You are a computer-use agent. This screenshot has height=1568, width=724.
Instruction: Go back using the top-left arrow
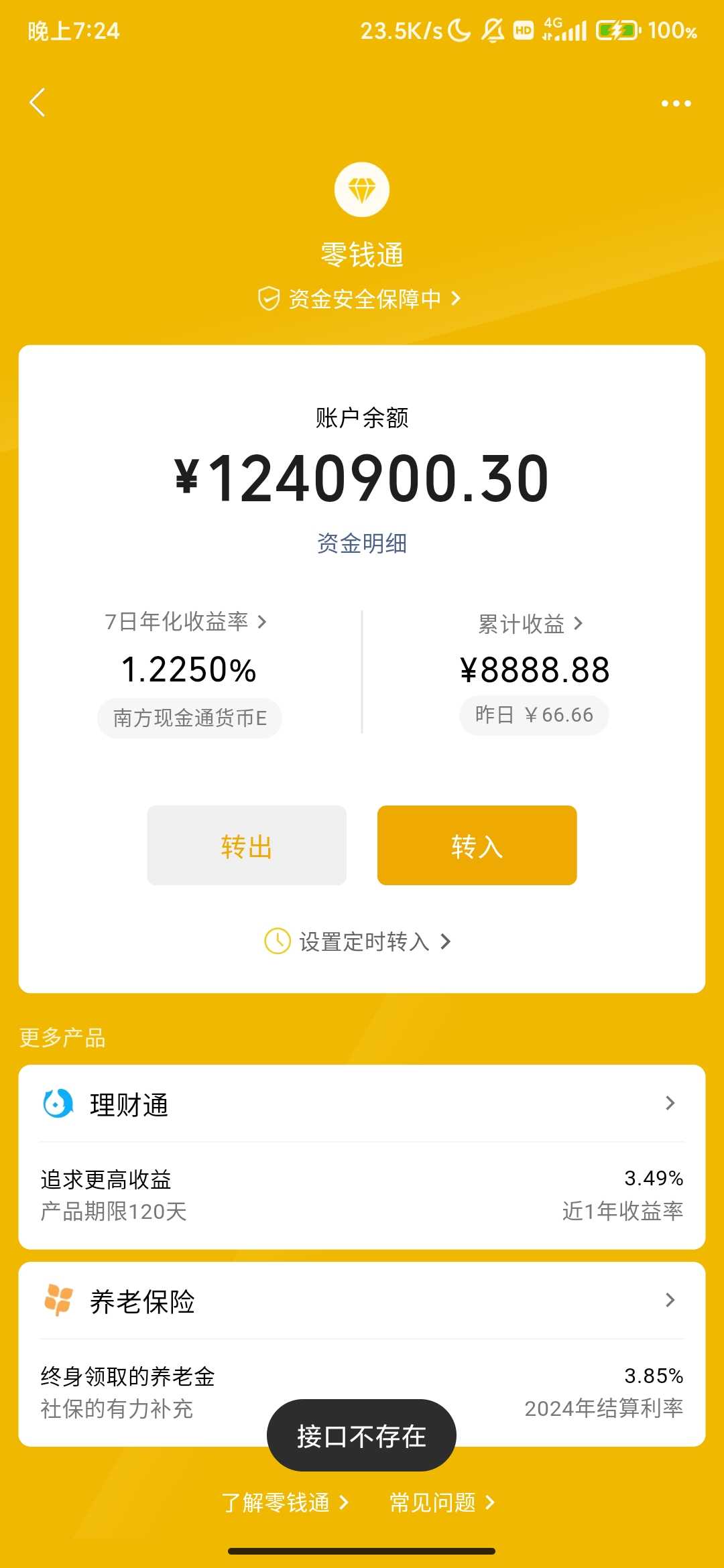[x=38, y=103]
